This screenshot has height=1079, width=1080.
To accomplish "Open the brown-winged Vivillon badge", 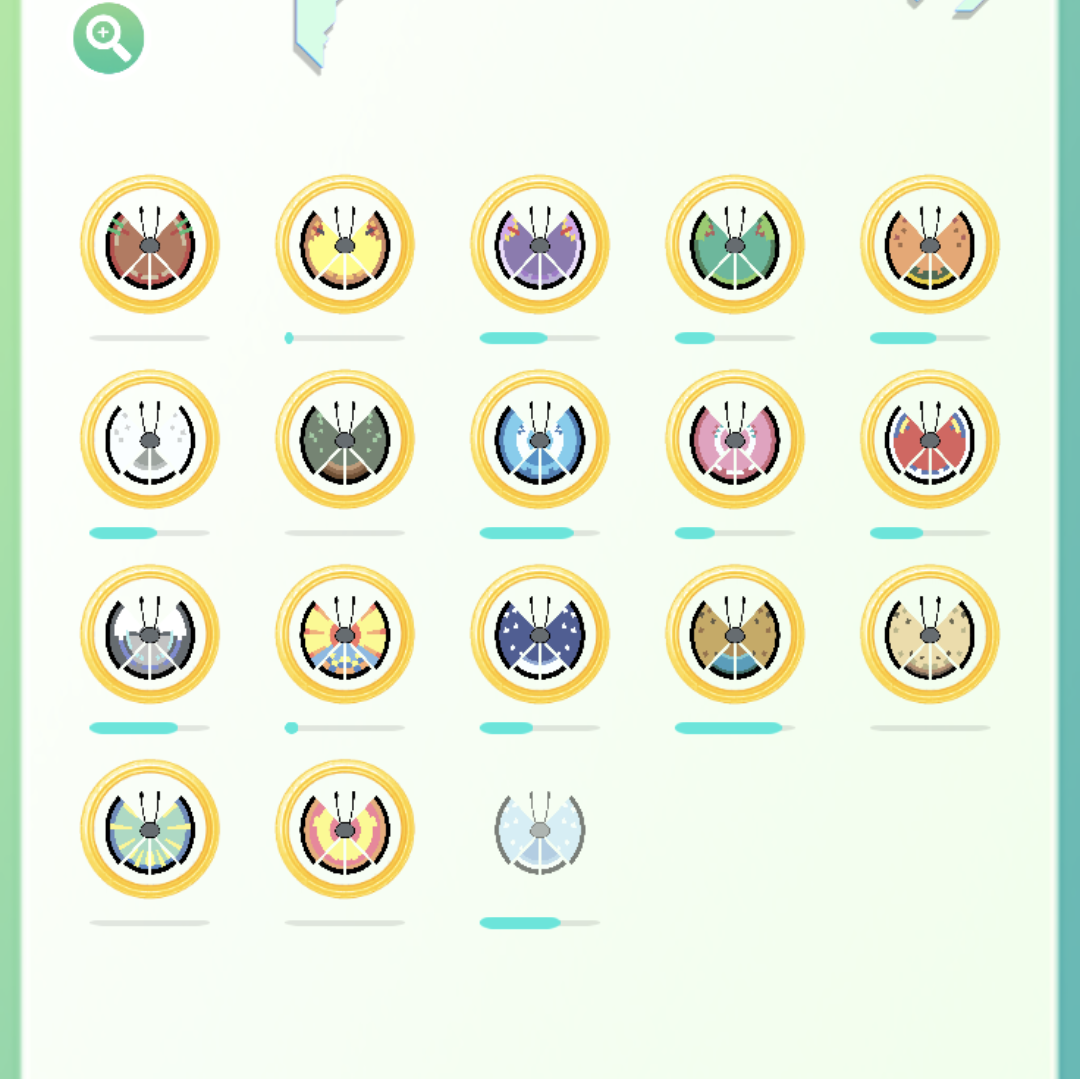I will pos(150,245).
